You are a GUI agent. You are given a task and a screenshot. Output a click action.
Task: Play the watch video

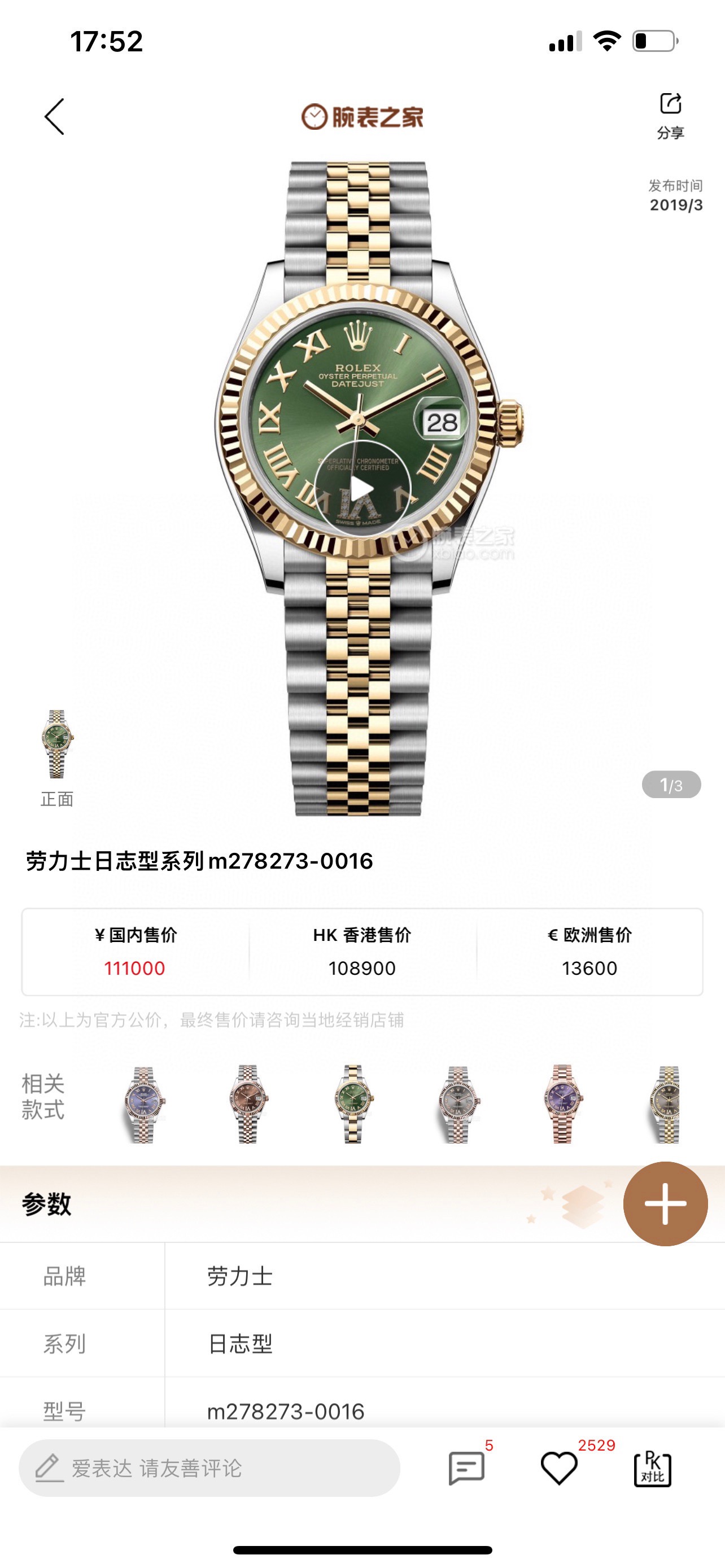[361, 489]
